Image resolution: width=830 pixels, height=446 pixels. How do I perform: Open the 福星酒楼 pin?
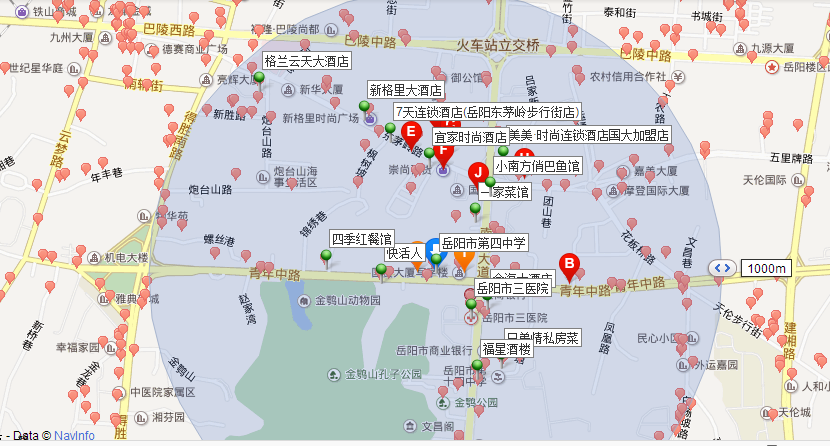point(477,366)
